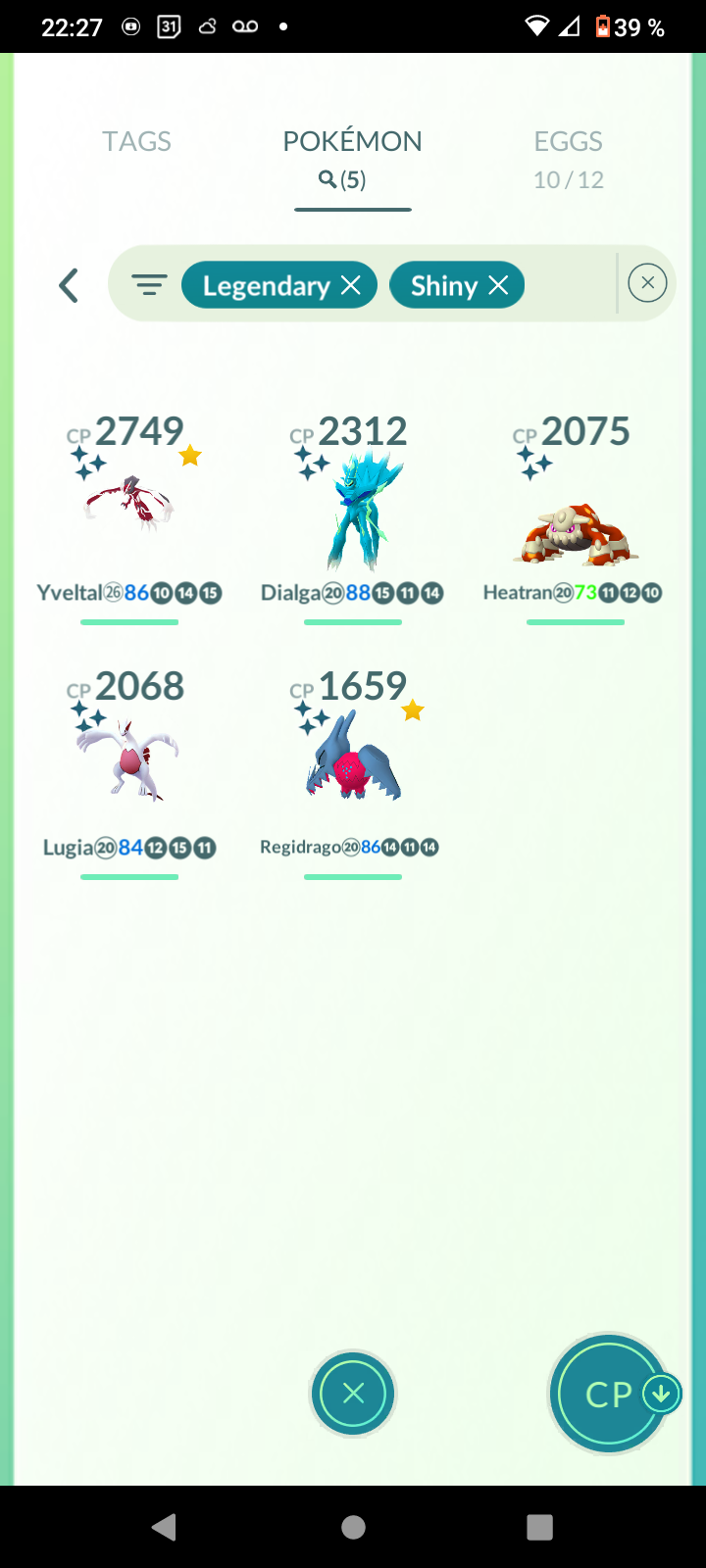706x1568 pixels.
Task: Go to the system home screen
Action: coord(353,1527)
